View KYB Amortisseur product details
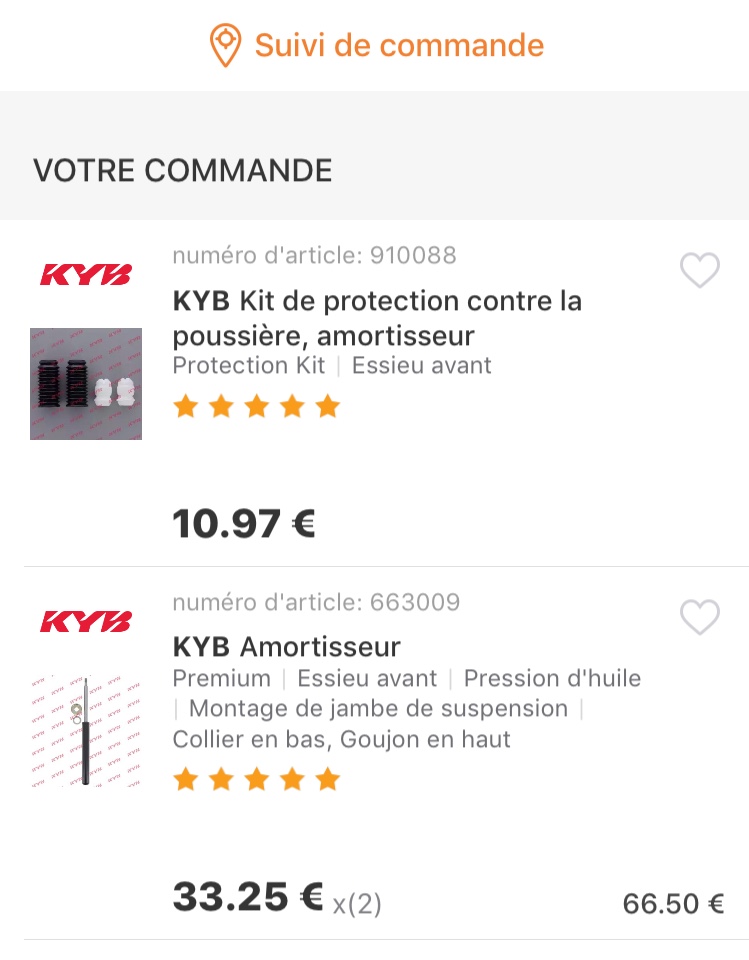 [286, 646]
